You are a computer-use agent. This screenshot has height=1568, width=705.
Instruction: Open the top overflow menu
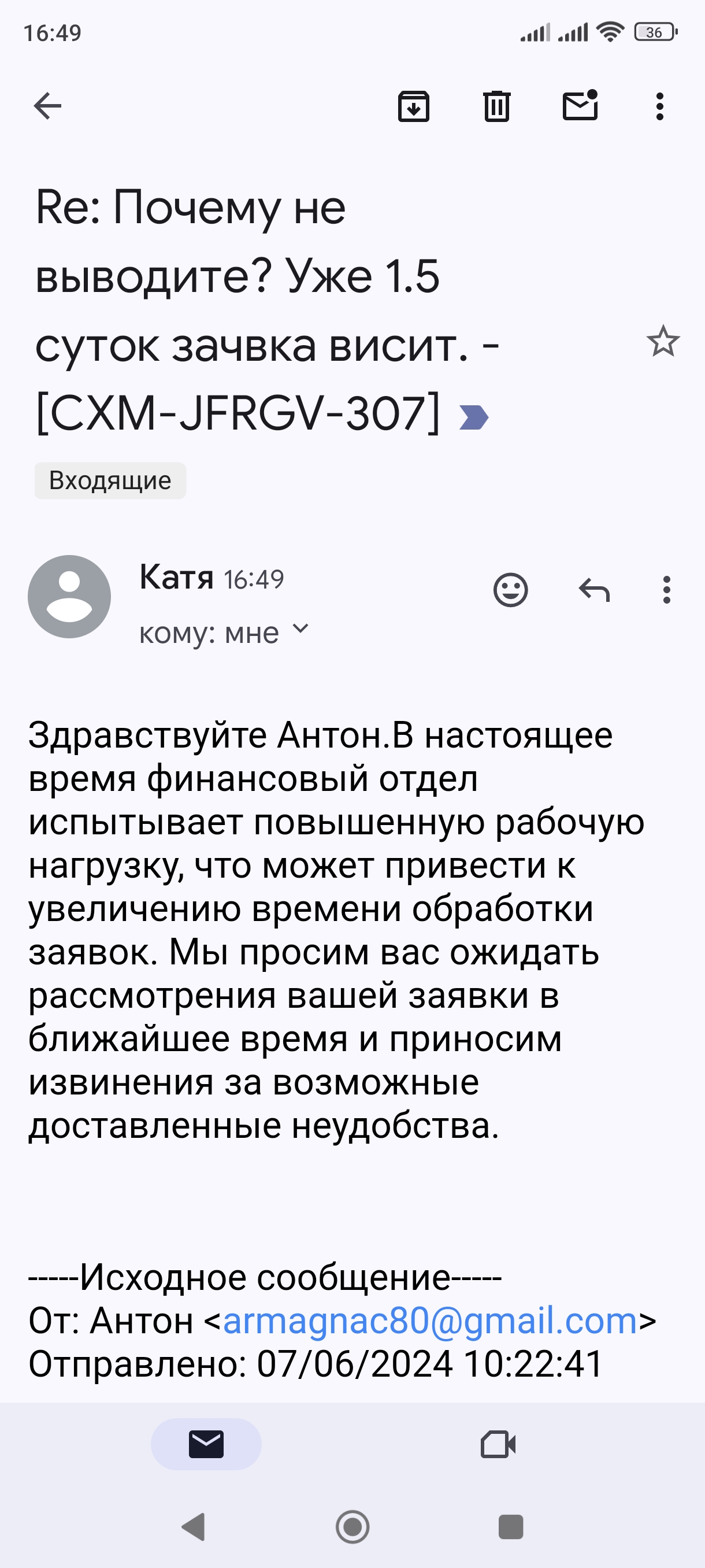(659, 106)
